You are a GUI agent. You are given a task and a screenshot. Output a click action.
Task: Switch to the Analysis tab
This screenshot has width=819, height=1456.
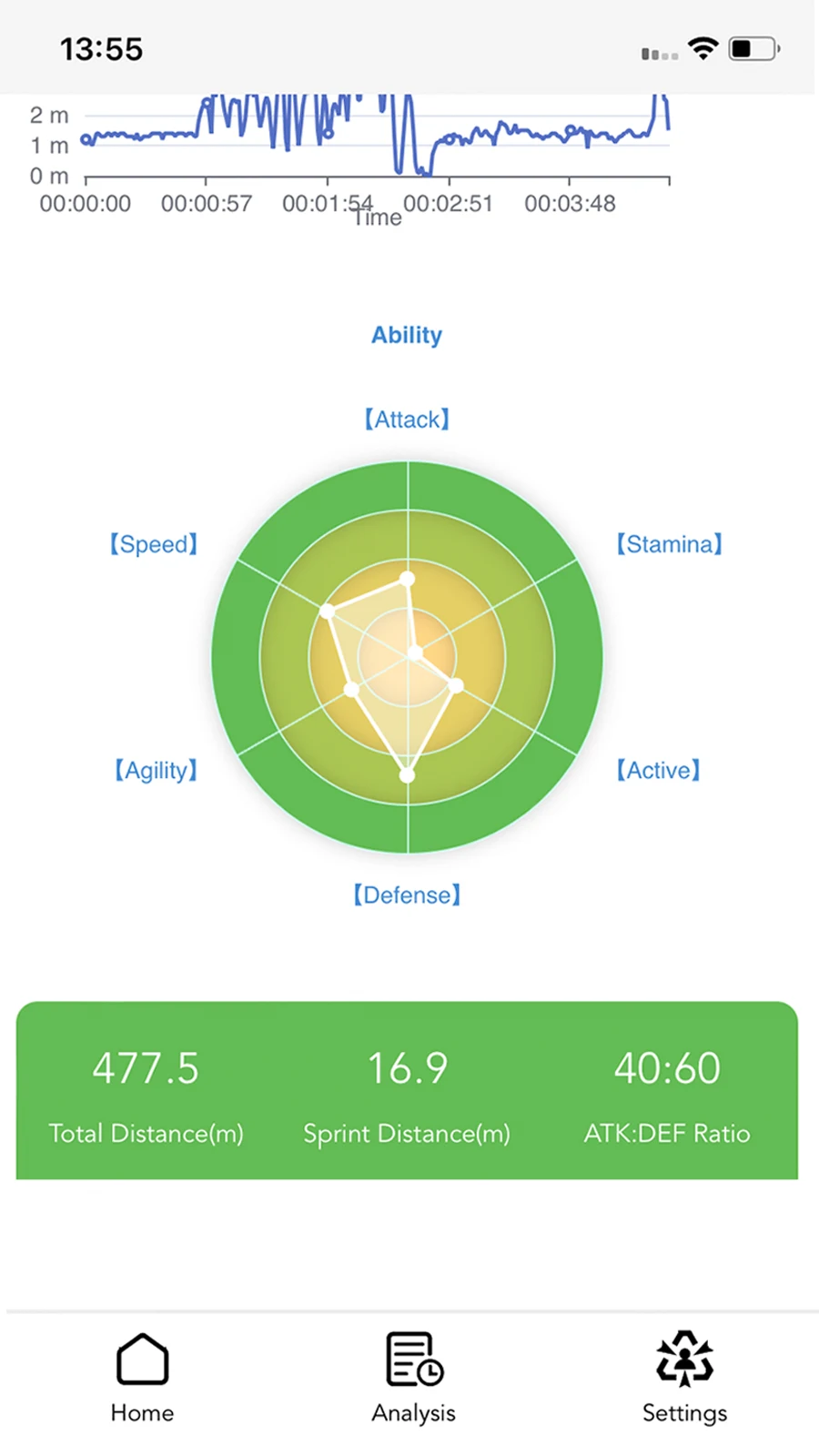click(414, 1378)
